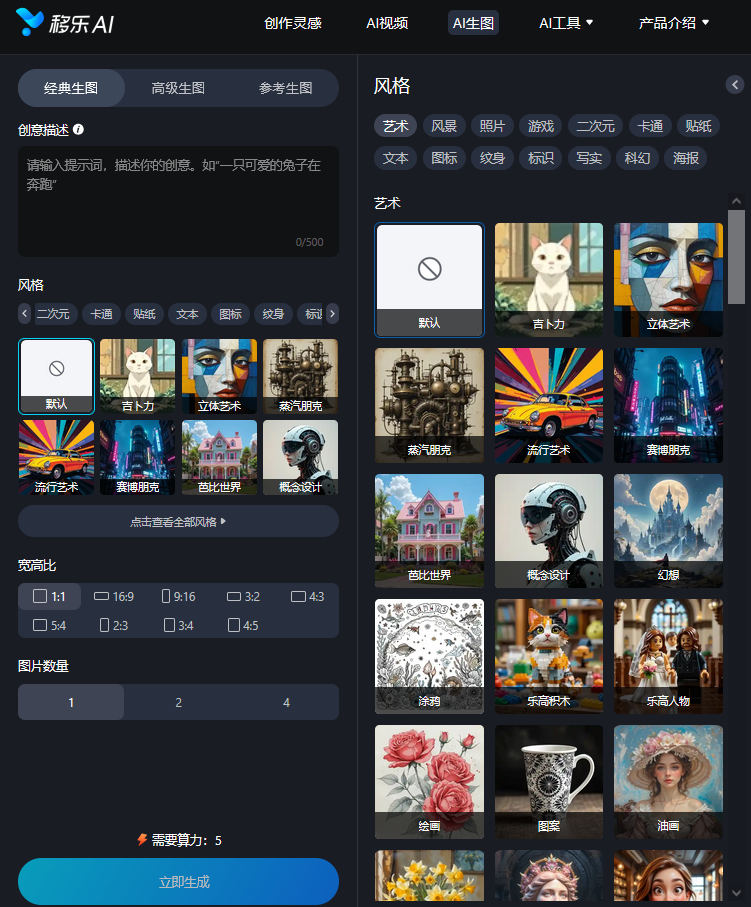
Task: Open the AI视频 page
Action: (x=387, y=23)
